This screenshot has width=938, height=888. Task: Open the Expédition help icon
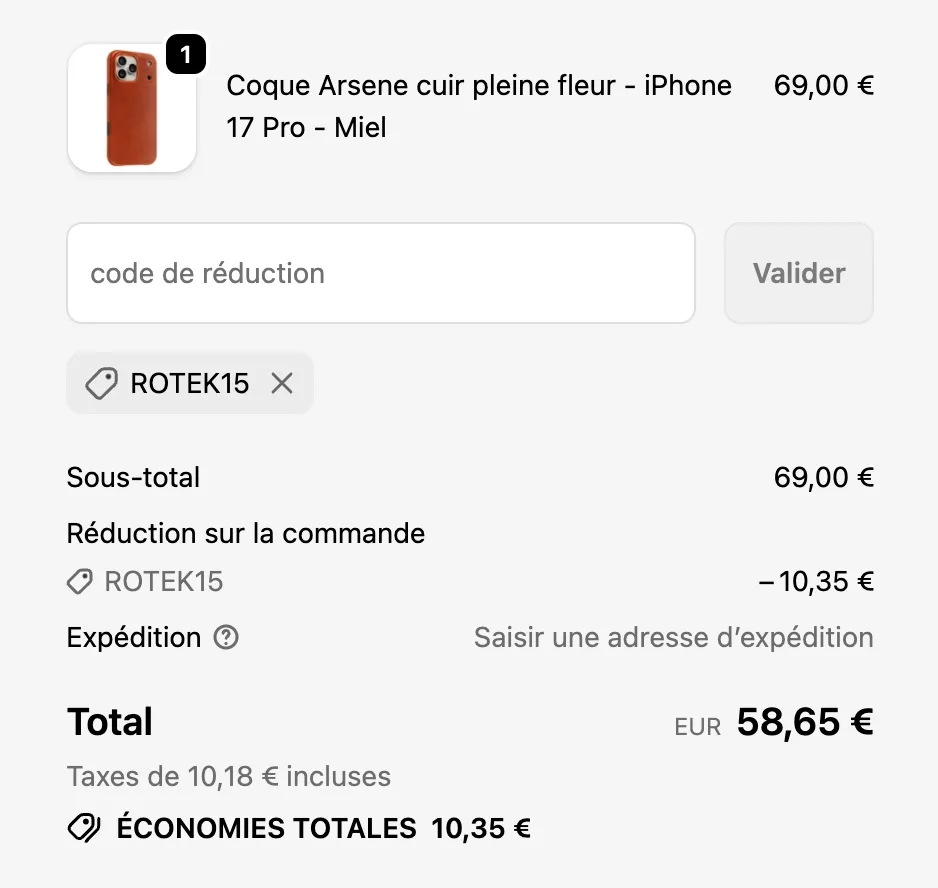pyautogui.click(x=227, y=637)
